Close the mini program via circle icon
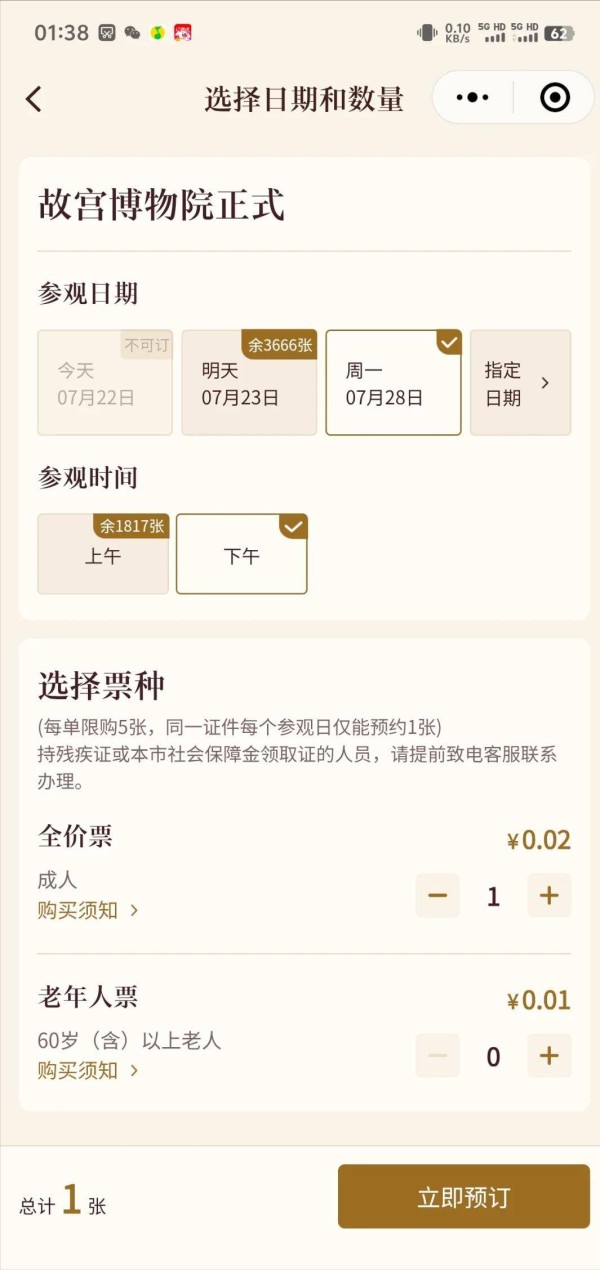The image size is (600, 1270). (554, 97)
